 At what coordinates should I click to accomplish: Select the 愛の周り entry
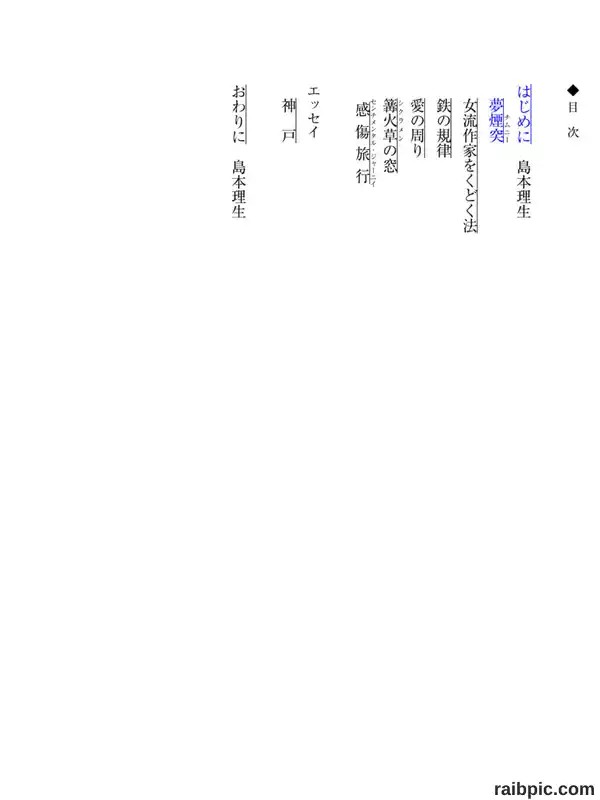[417, 128]
